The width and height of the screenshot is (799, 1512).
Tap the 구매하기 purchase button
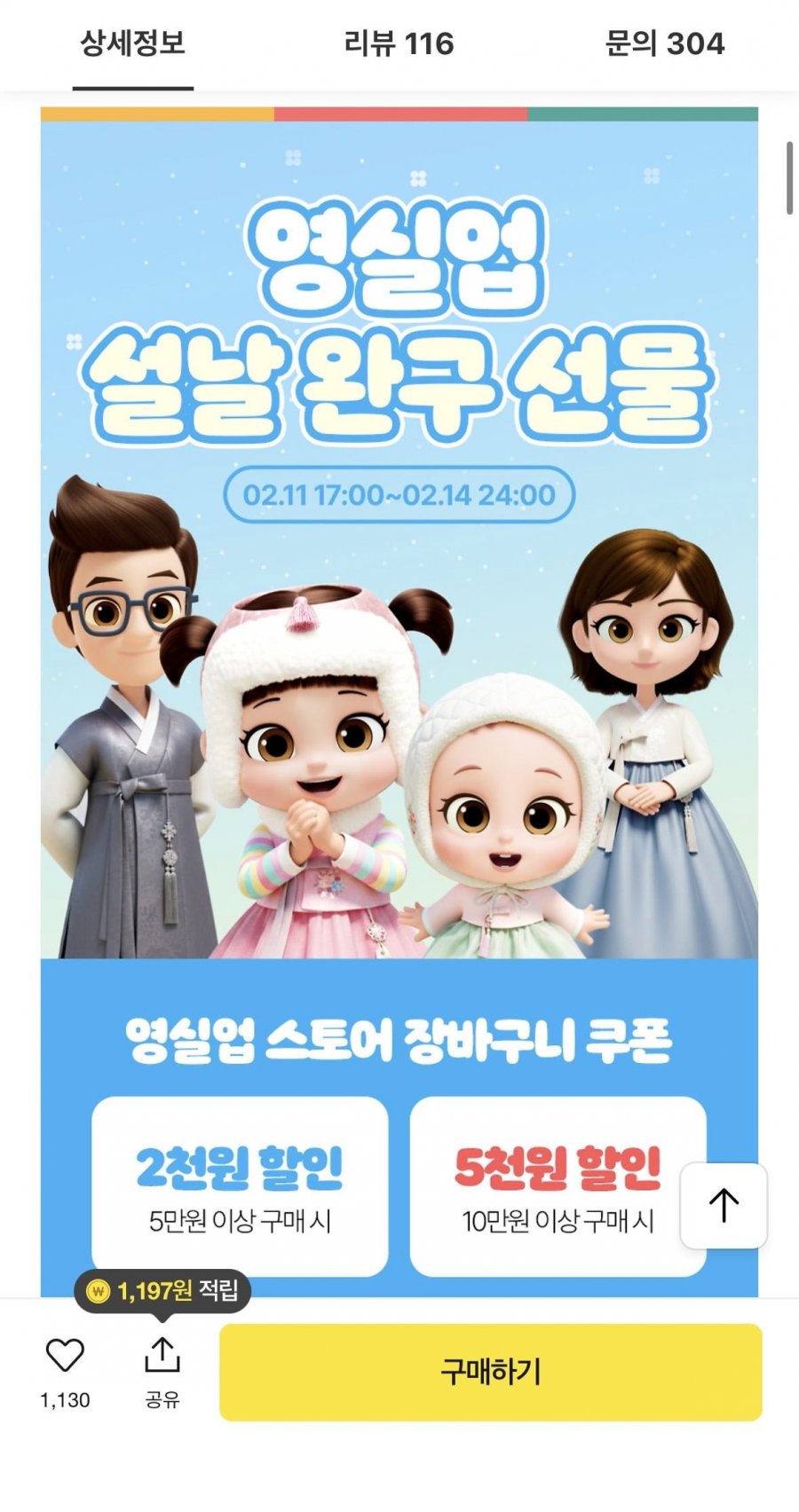tap(491, 1372)
